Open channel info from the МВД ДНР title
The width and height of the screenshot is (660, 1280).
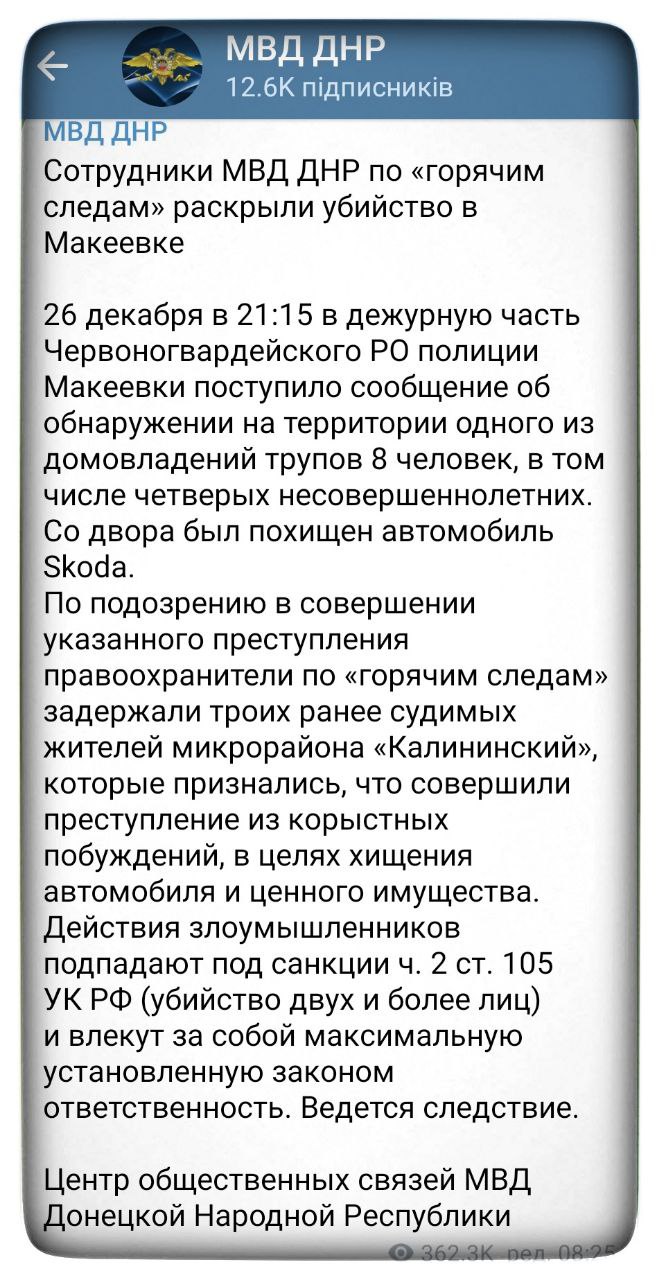(305, 48)
